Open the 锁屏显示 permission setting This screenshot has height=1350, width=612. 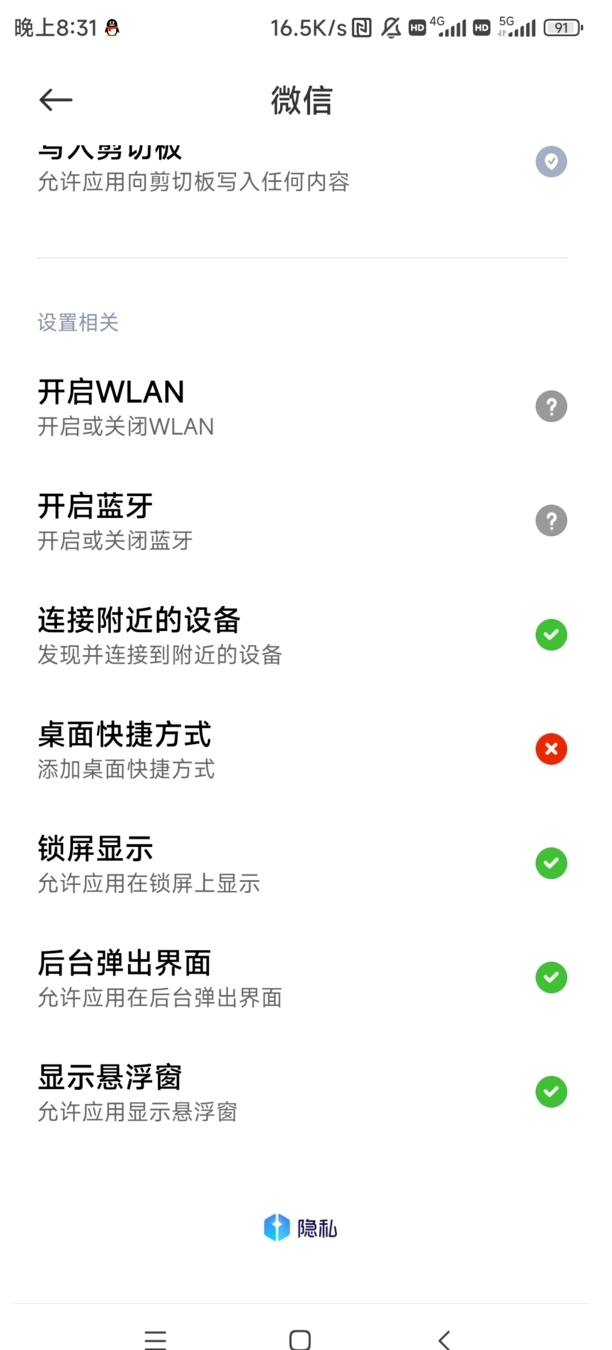pyautogui.click(x=300, y=863)
